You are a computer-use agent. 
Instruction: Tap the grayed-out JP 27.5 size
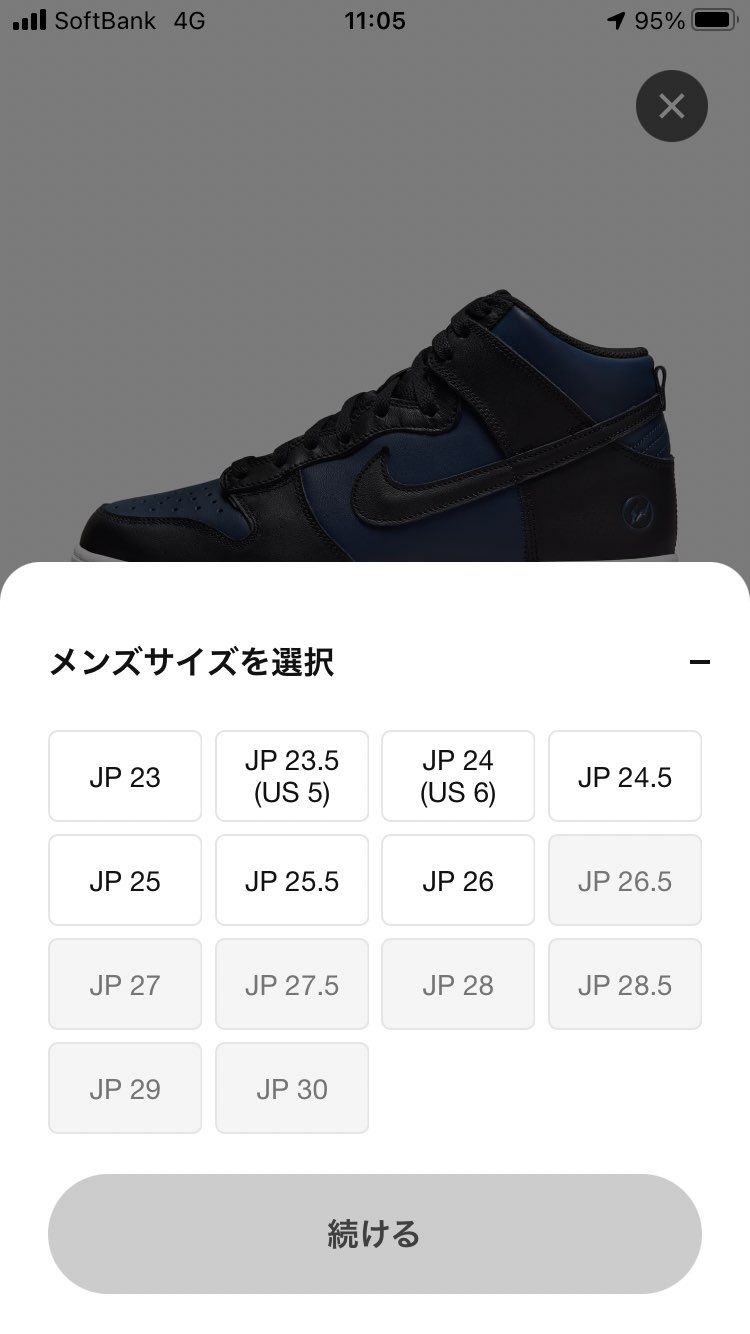pyautogui.click(x=291, y=984)
